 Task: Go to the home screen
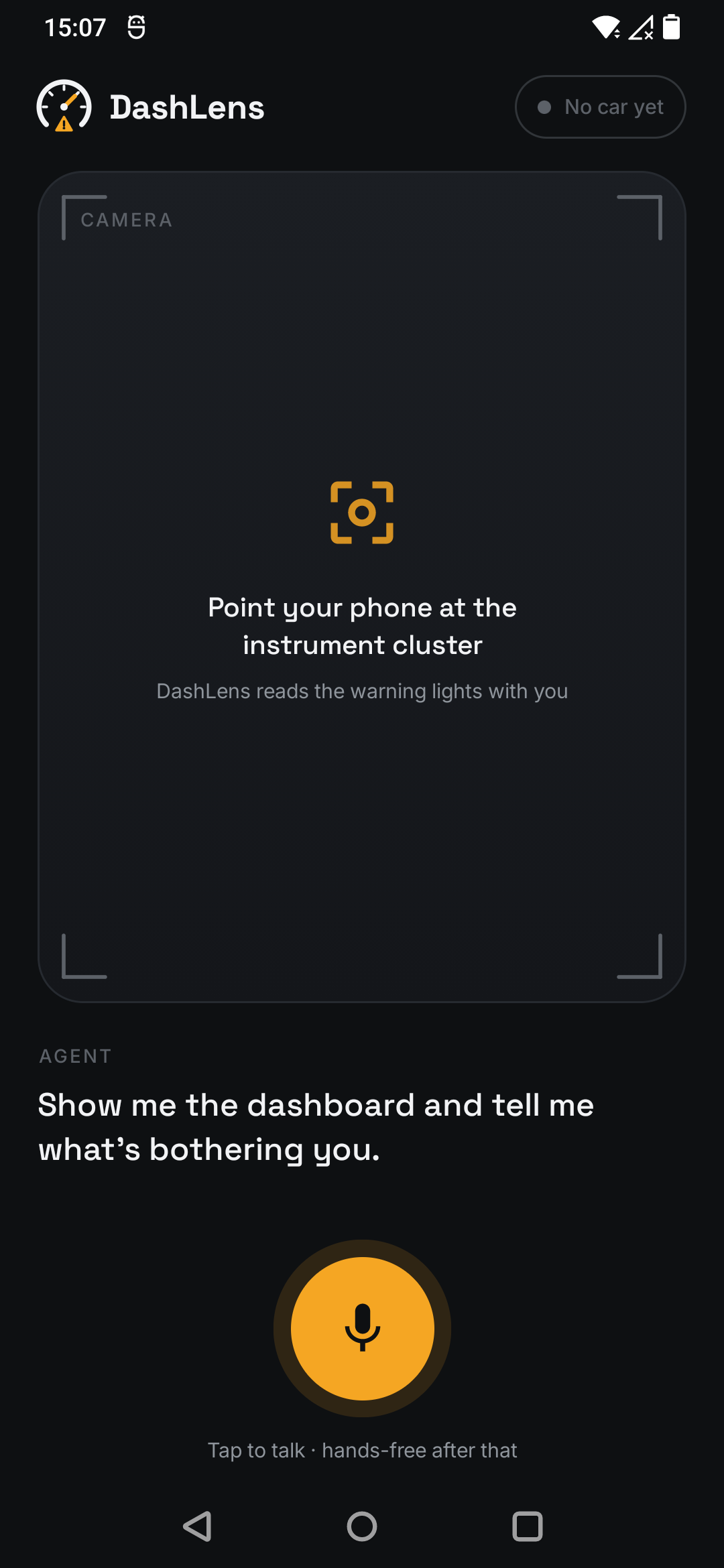click(x=362, y=1526)
